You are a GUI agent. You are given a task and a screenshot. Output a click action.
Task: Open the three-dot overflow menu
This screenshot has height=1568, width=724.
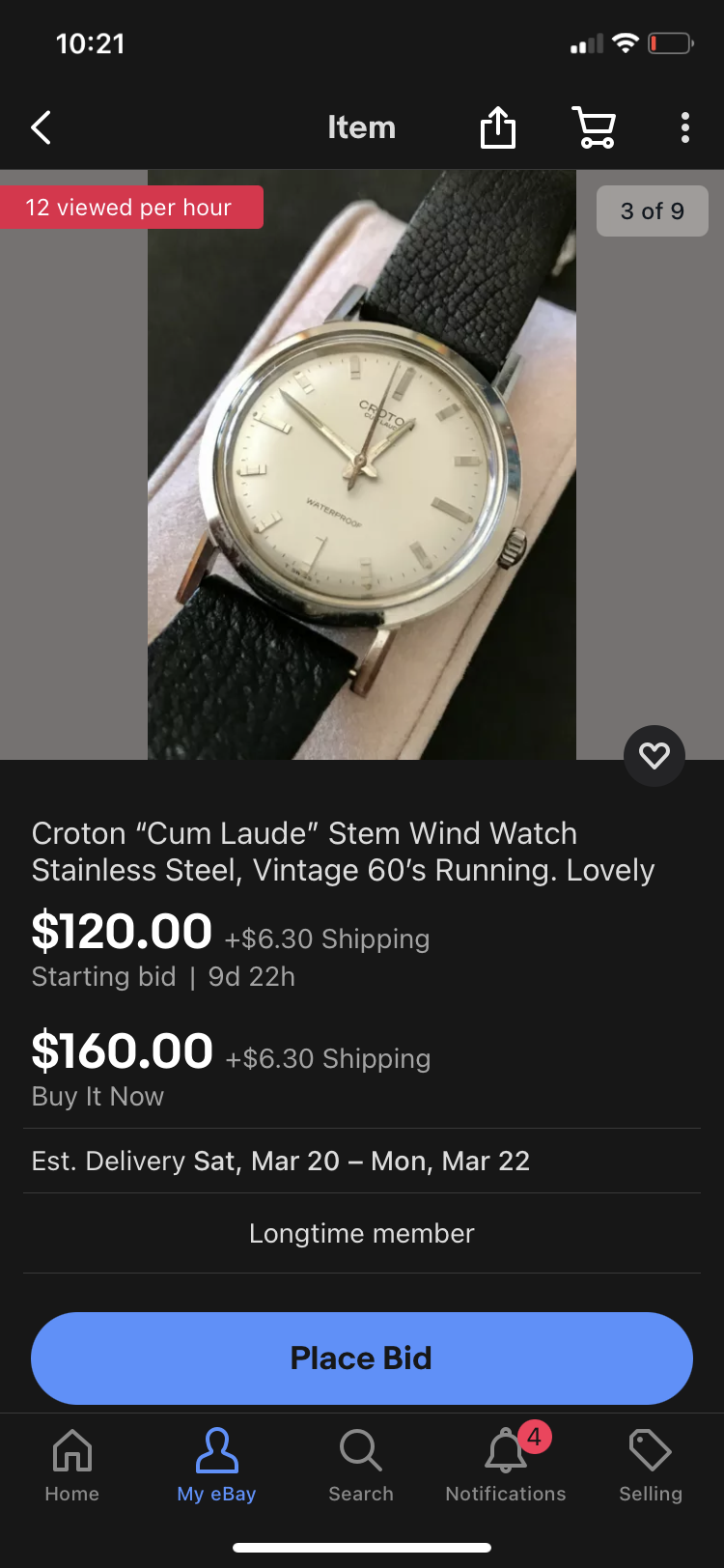[x=684, y=127]
